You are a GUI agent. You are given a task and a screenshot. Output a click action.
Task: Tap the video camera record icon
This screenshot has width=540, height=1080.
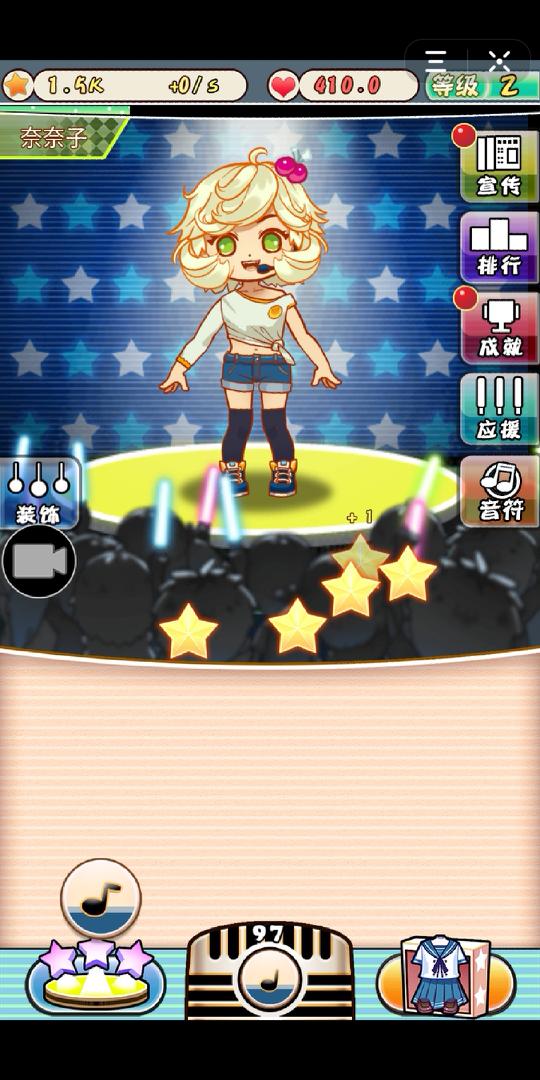(39, 561)
